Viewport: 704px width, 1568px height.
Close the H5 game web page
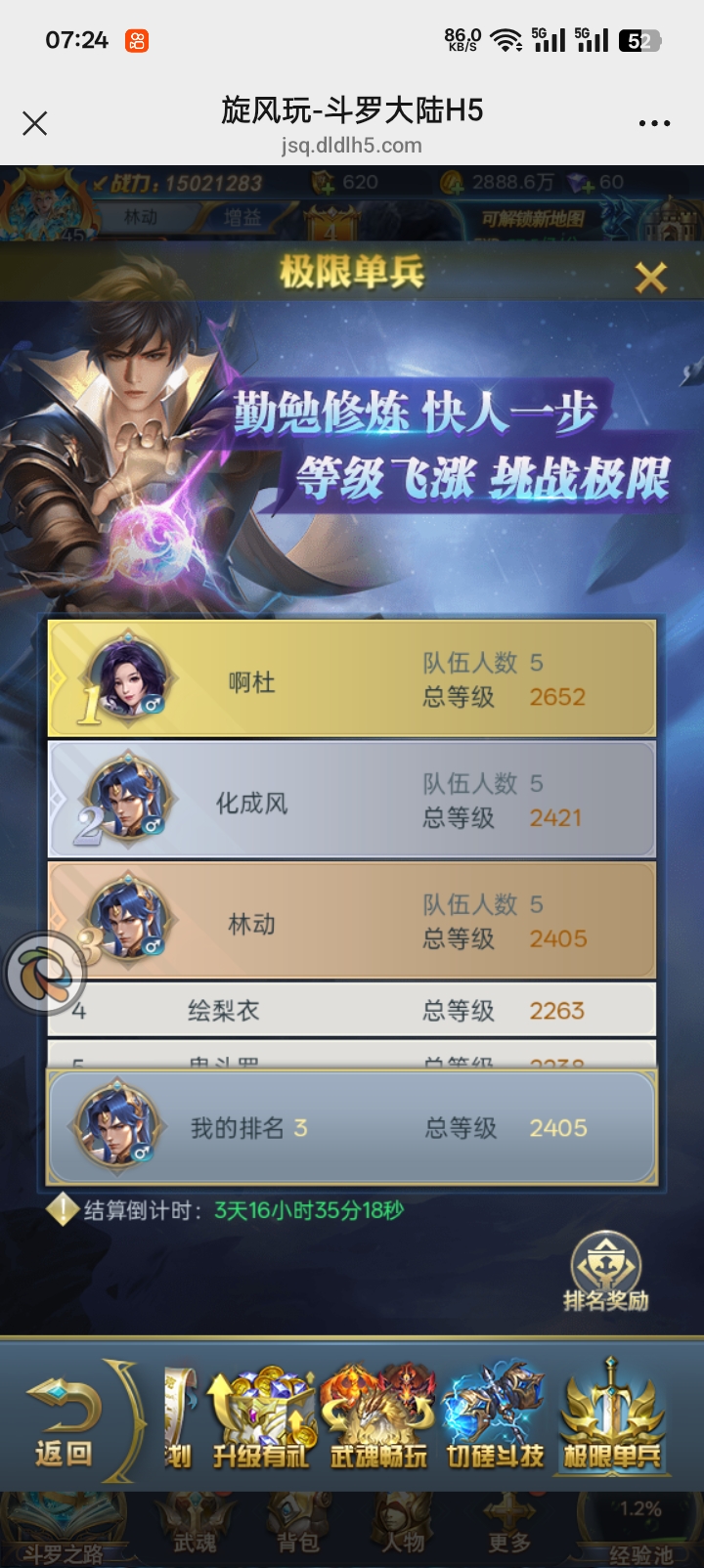(x=35, y=123)
